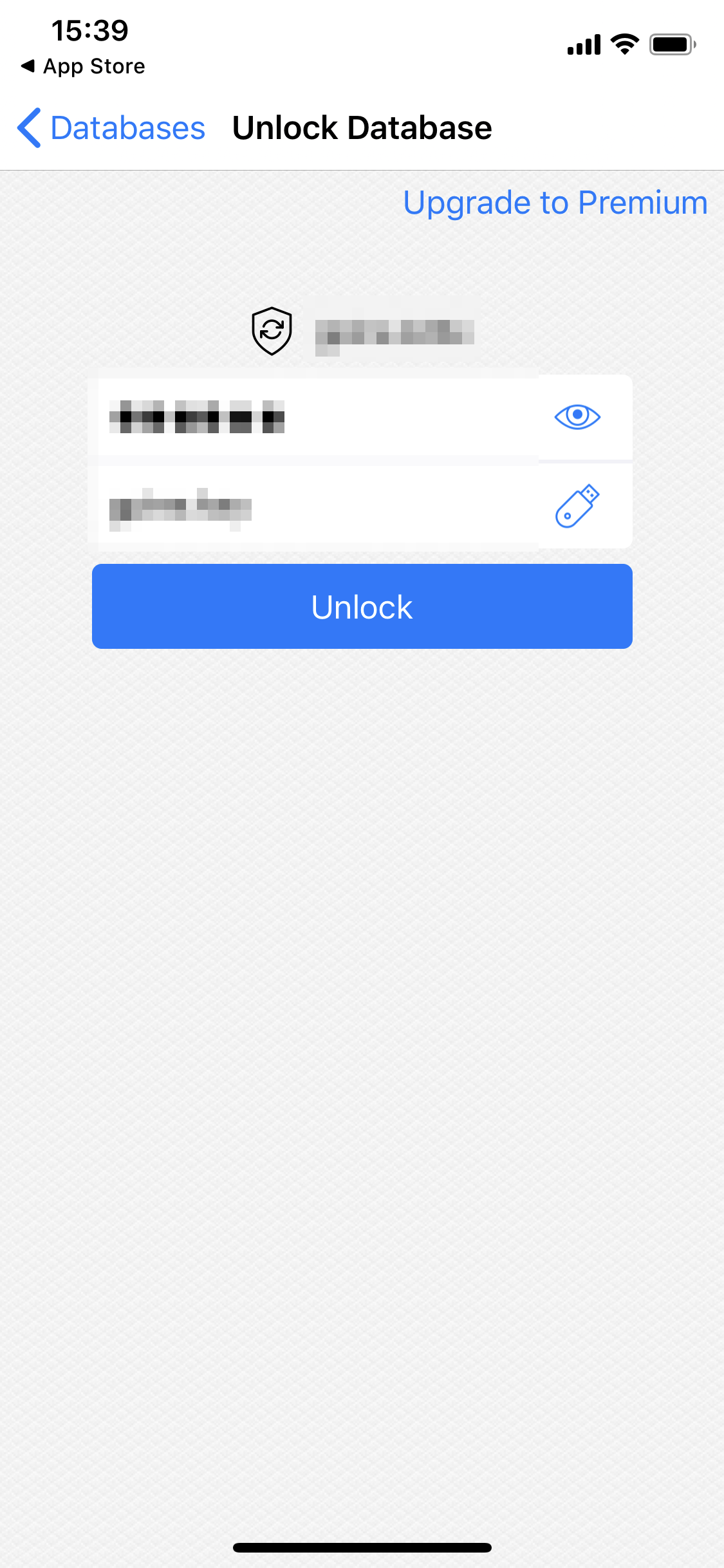Image resolution: width=724 pixels, height=1568 pixels.
Task: Open the Upgrade to Premium link
Action: pos(555,203)
